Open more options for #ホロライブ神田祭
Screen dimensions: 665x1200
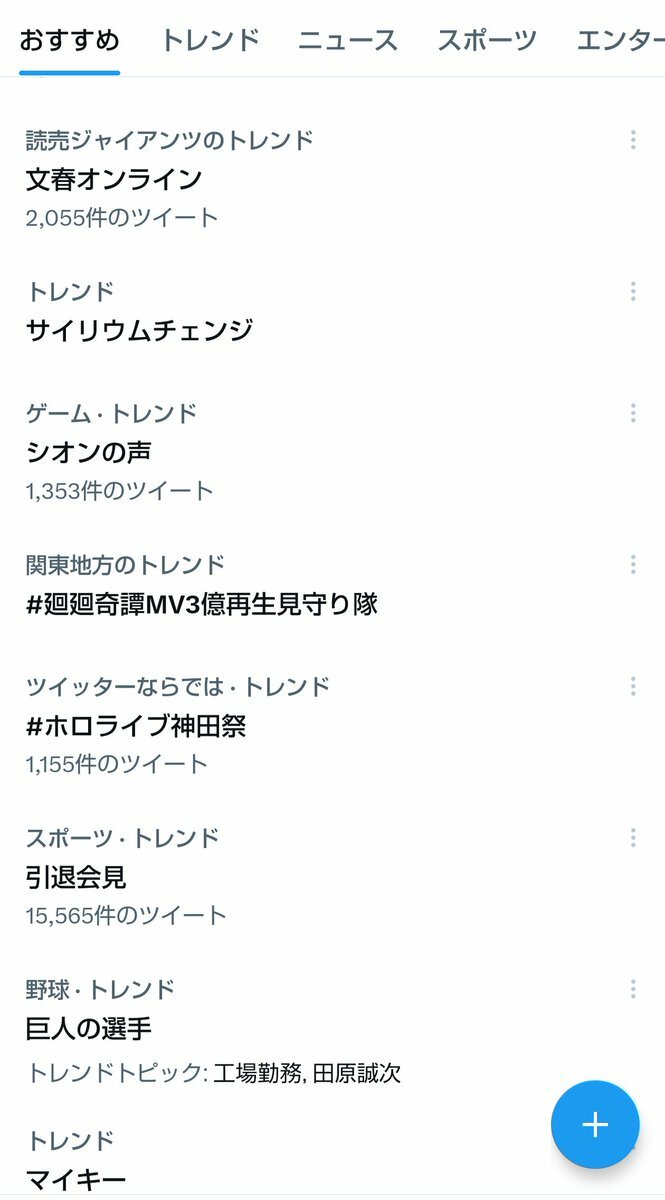633,686
